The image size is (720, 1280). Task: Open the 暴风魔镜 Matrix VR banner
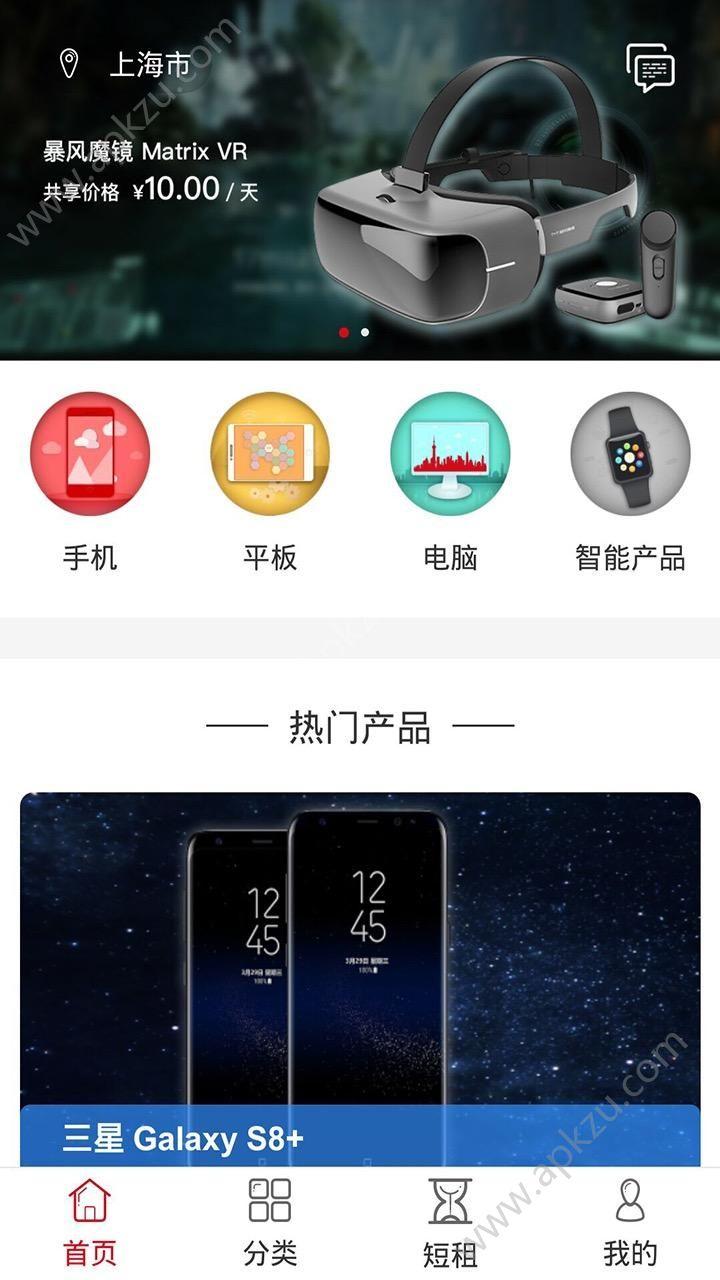(x=360, y=180)
